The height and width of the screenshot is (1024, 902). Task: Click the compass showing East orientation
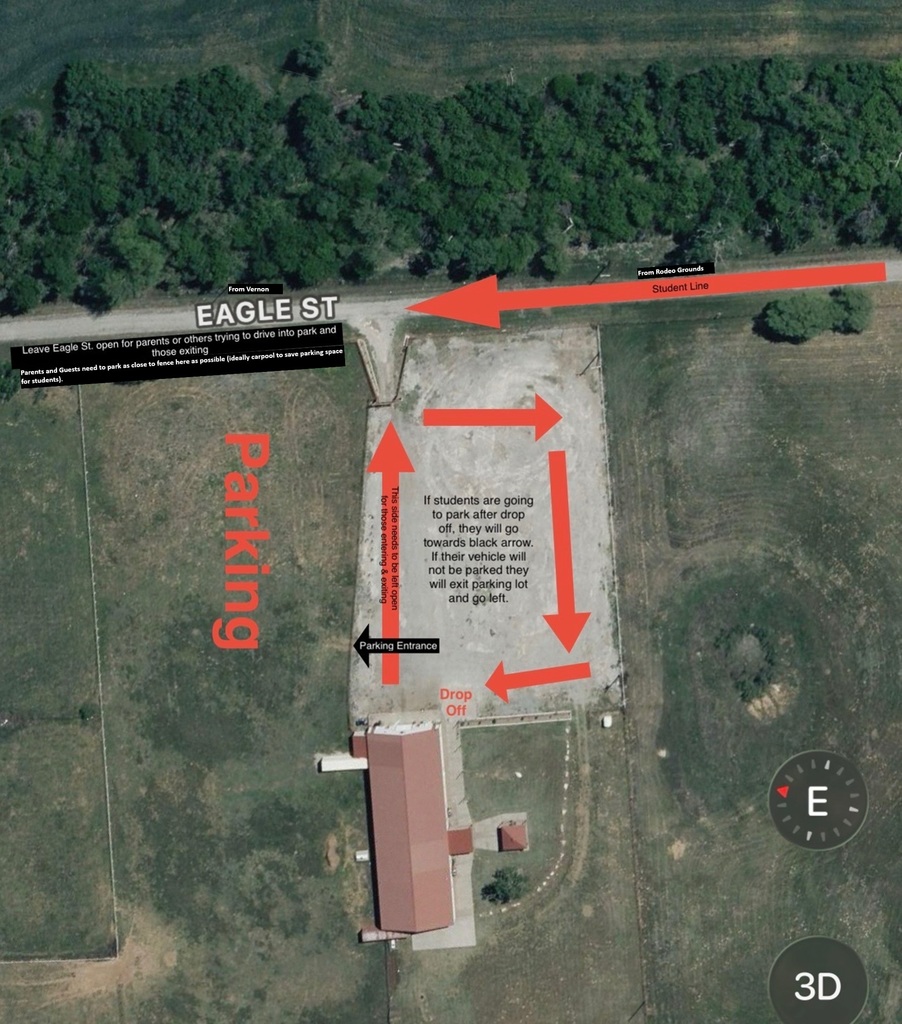pos(818,800)
